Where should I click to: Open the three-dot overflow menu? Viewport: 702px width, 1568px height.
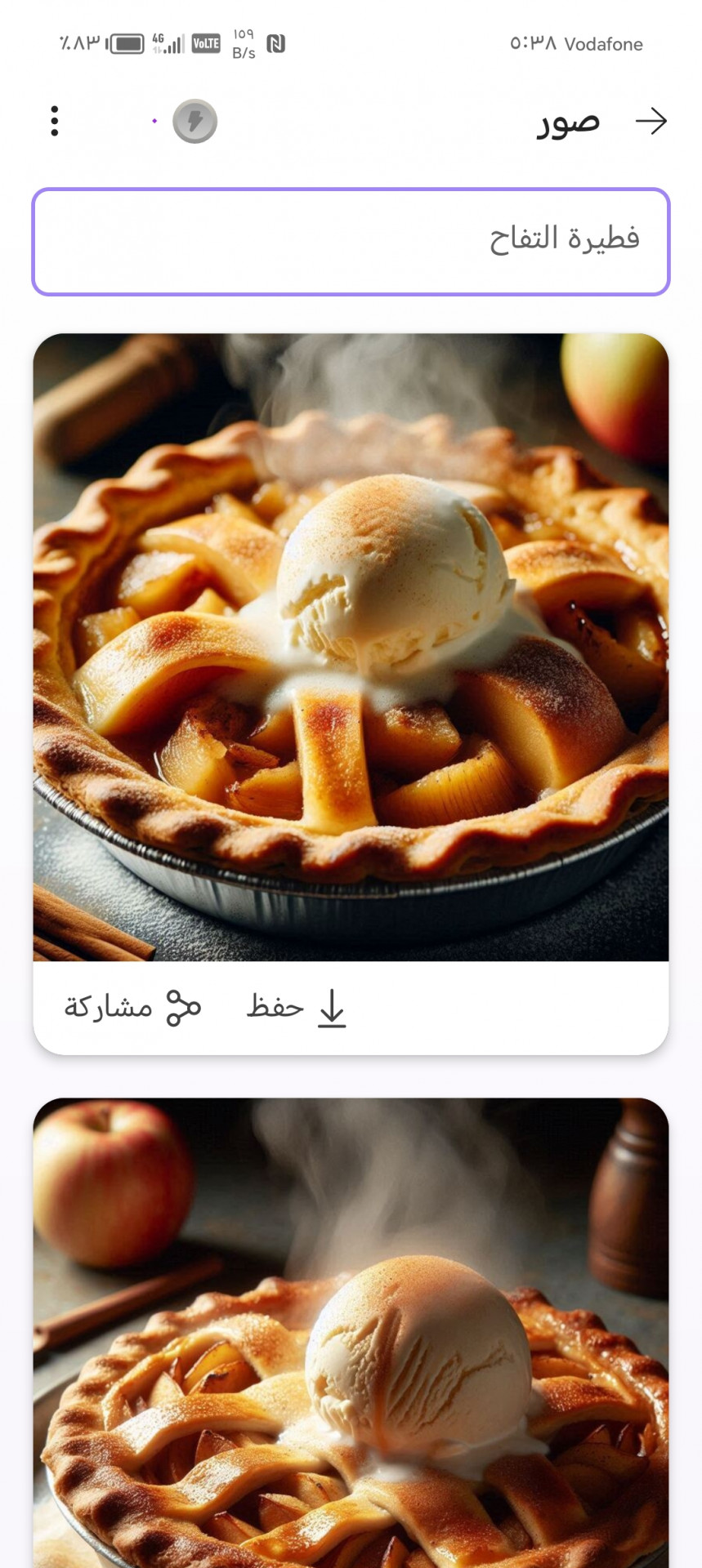(x=55, y=121)
